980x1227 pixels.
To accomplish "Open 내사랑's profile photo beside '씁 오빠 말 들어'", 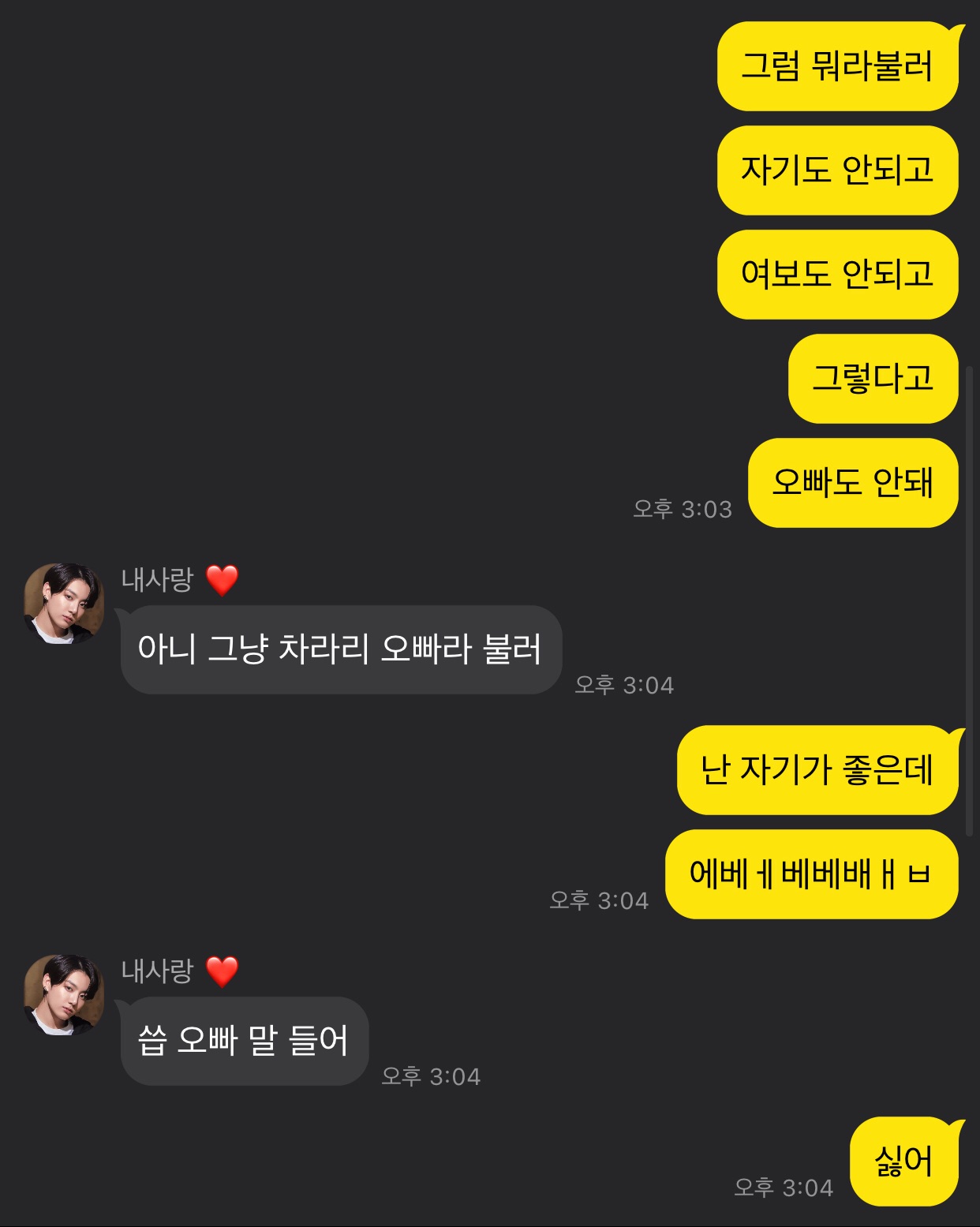I will [x=64, y=995].
